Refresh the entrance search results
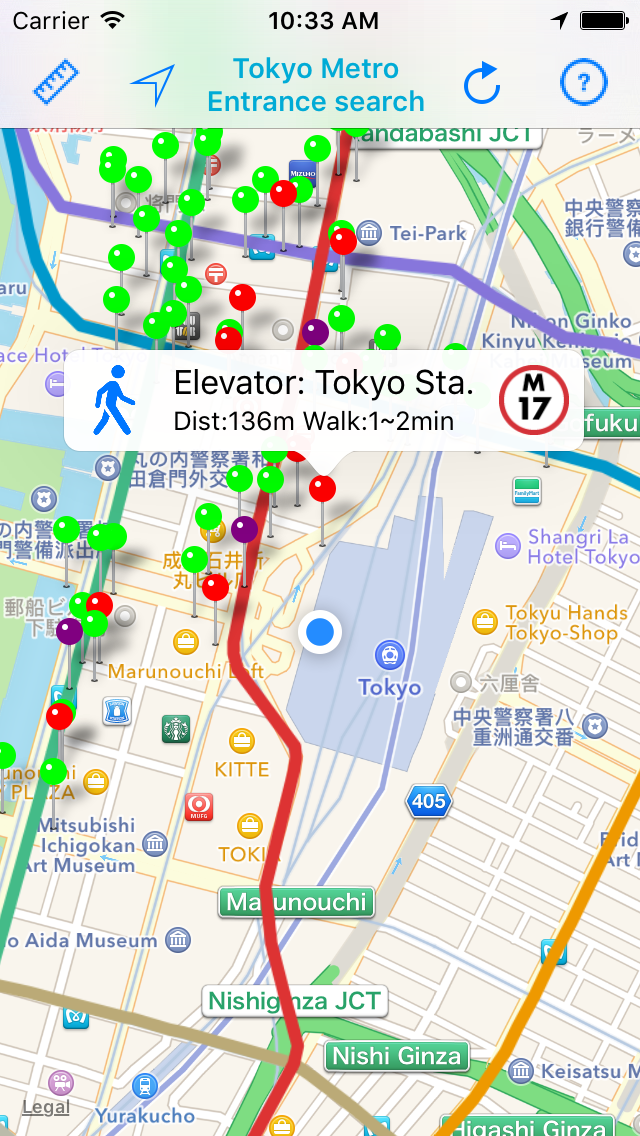 point(482,84)
